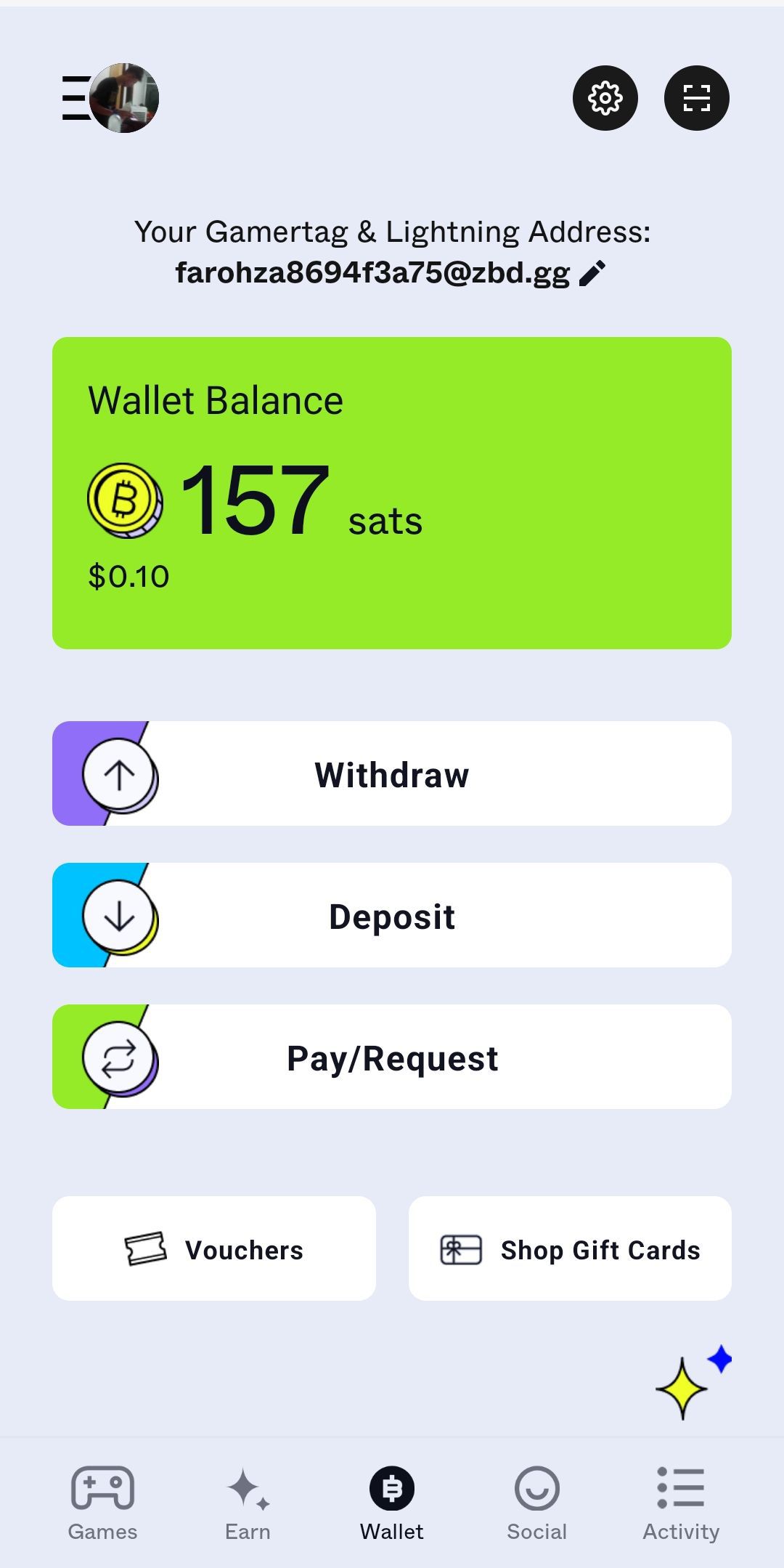The width and height of the screenshot is (784, 1568).
Task: Open the QR code scanner
Action: click(696, 98)
